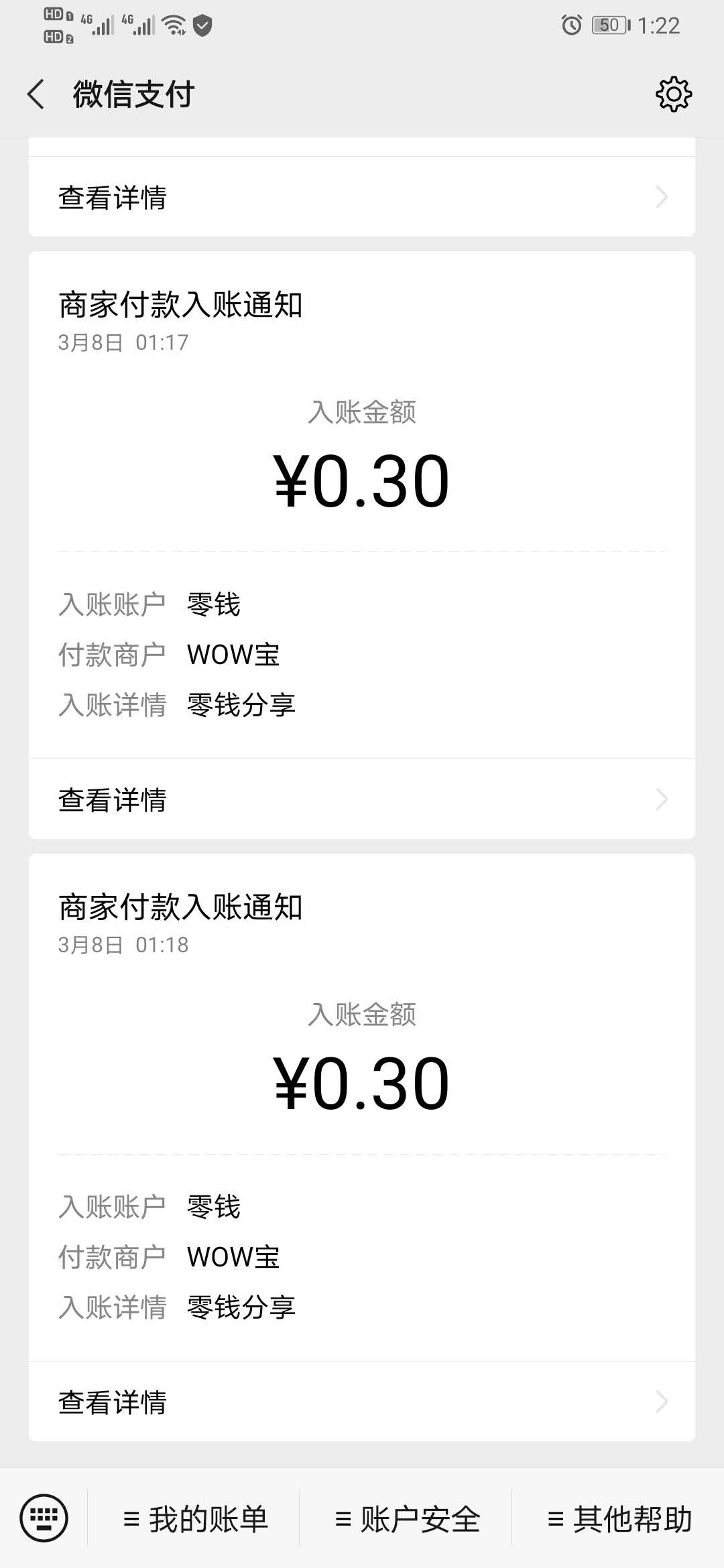724x1568 pixels.
Task: Open 查看详情 for the 01:17 payment notice
Action: (362, 799)
